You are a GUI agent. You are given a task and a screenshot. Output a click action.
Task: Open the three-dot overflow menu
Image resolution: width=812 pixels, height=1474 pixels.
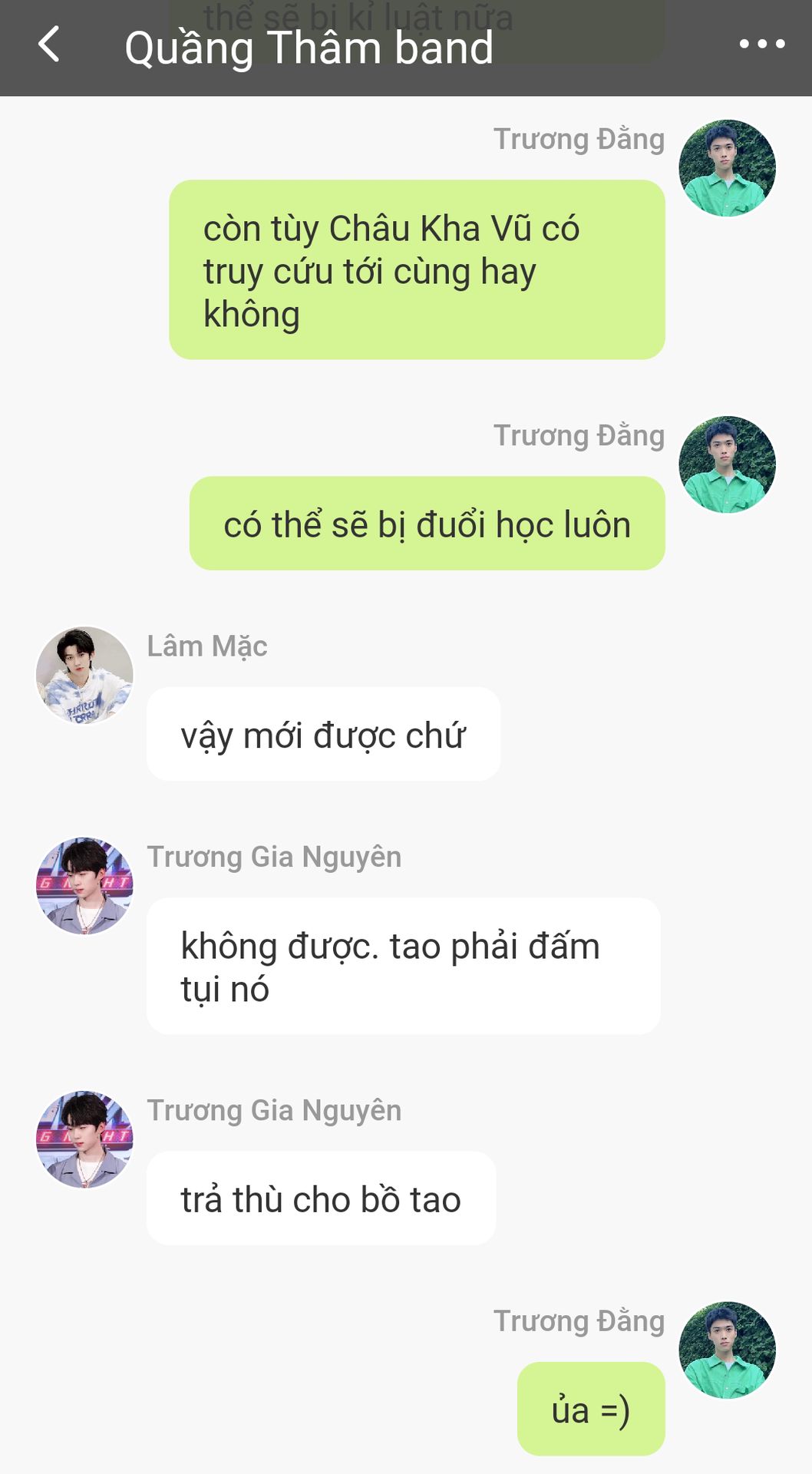(761, 45)
